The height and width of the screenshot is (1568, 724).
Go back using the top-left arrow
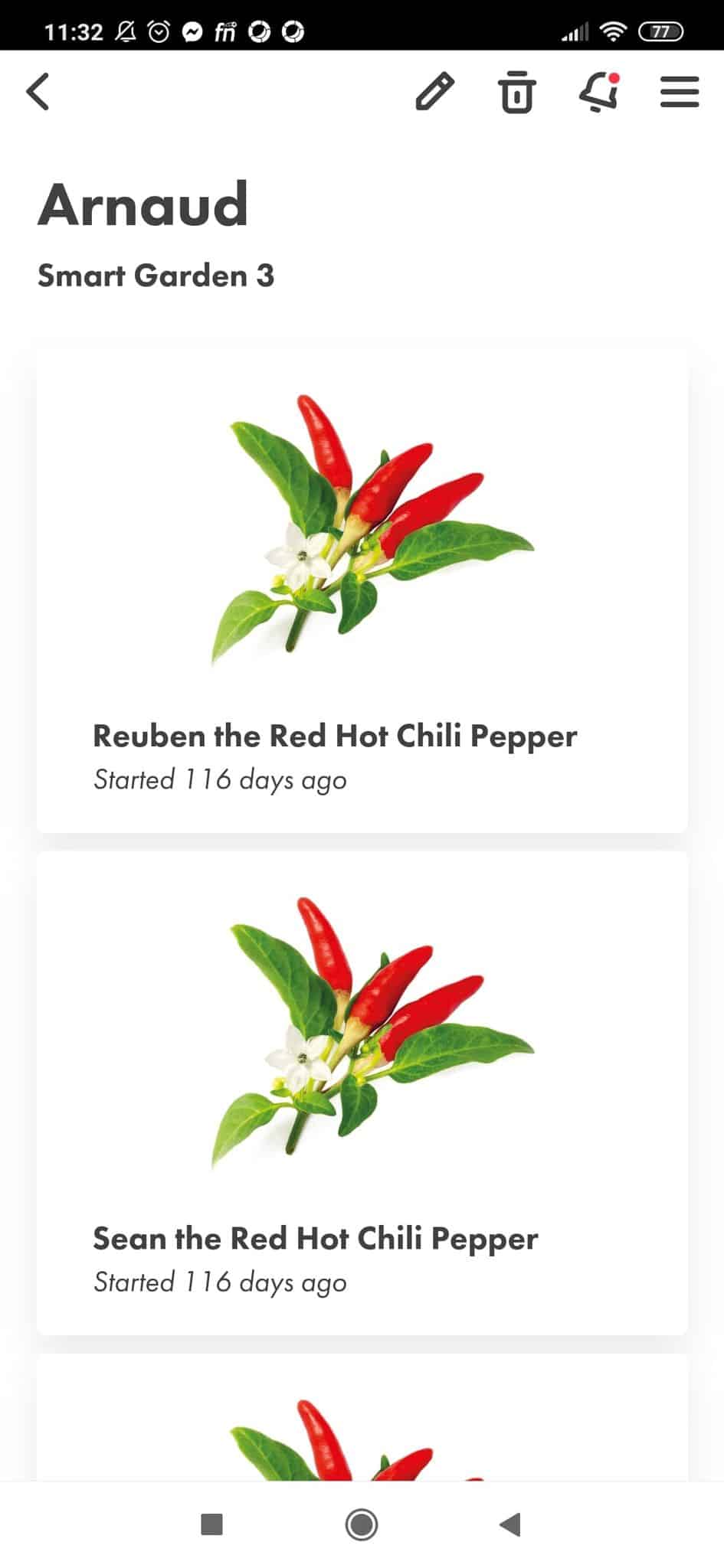pos(38,93)
